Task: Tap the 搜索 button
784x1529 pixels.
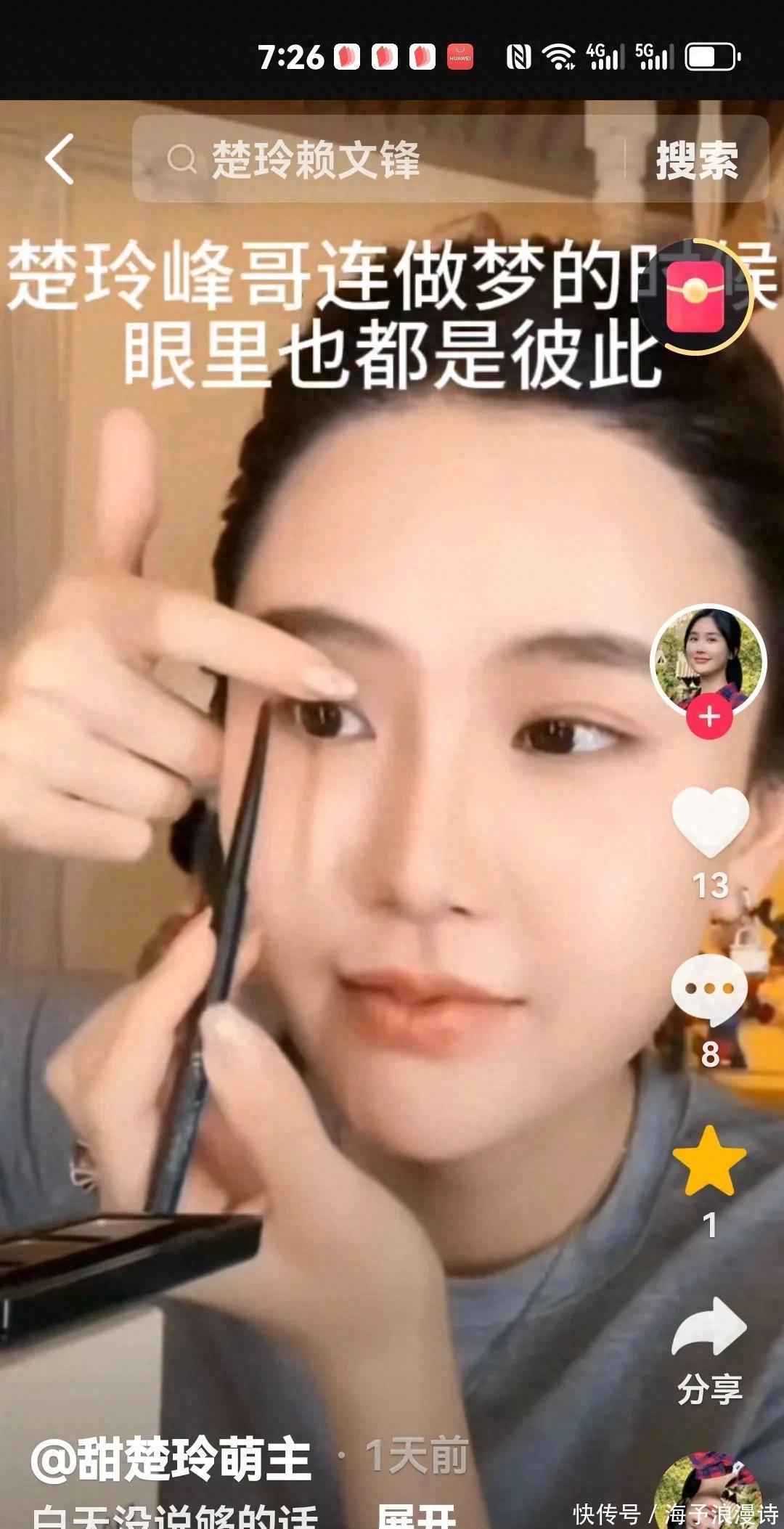Action: 696,160
